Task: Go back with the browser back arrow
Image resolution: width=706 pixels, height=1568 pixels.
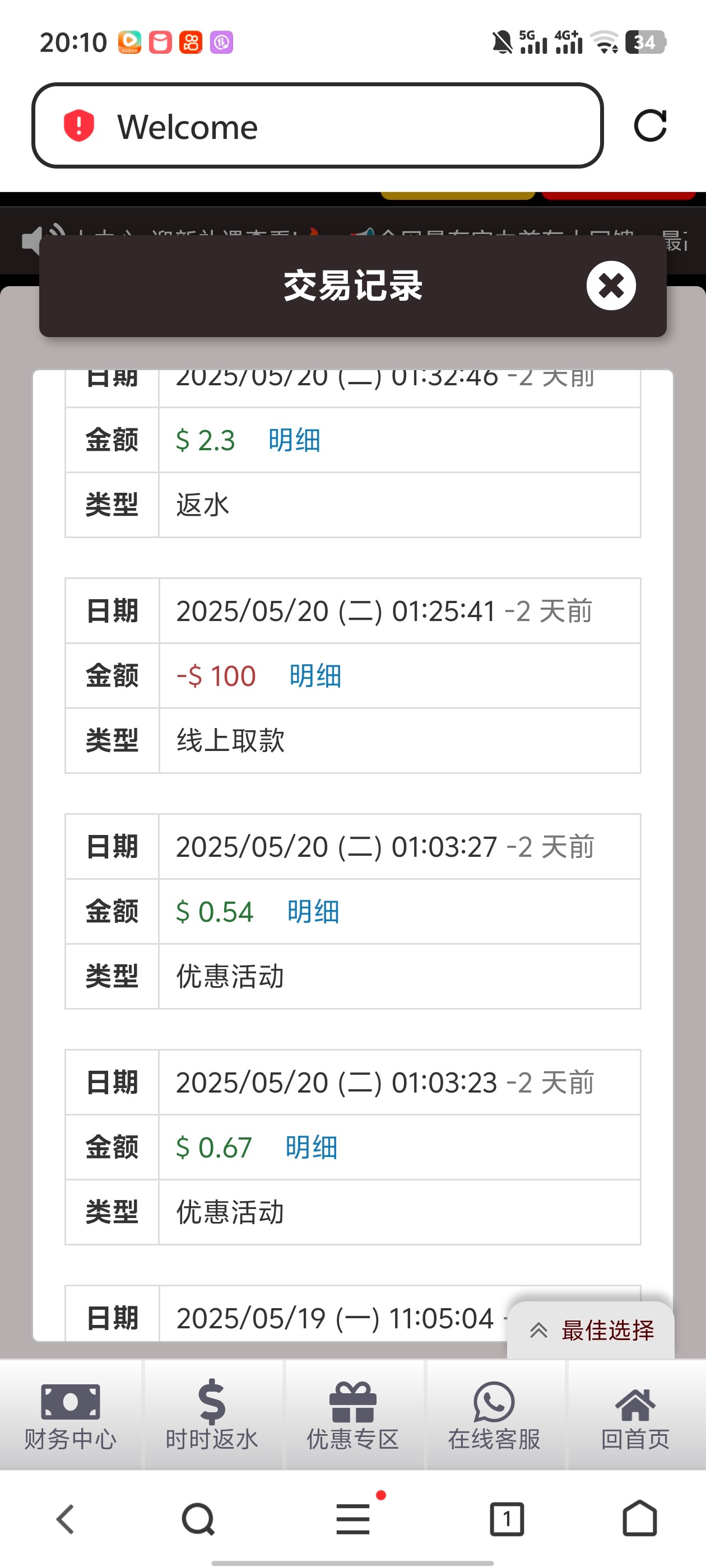Action: [x=66, y=1519]
